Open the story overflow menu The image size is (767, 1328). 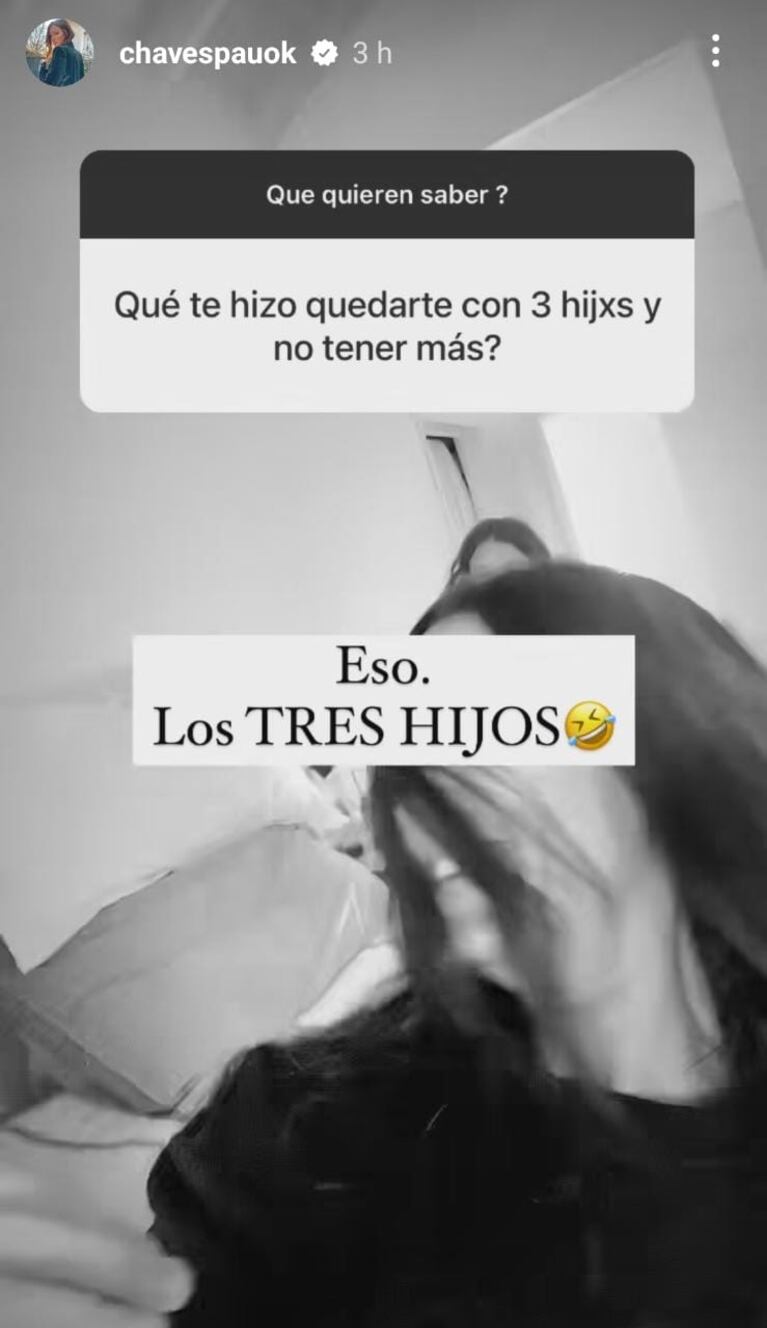(715, 51)
